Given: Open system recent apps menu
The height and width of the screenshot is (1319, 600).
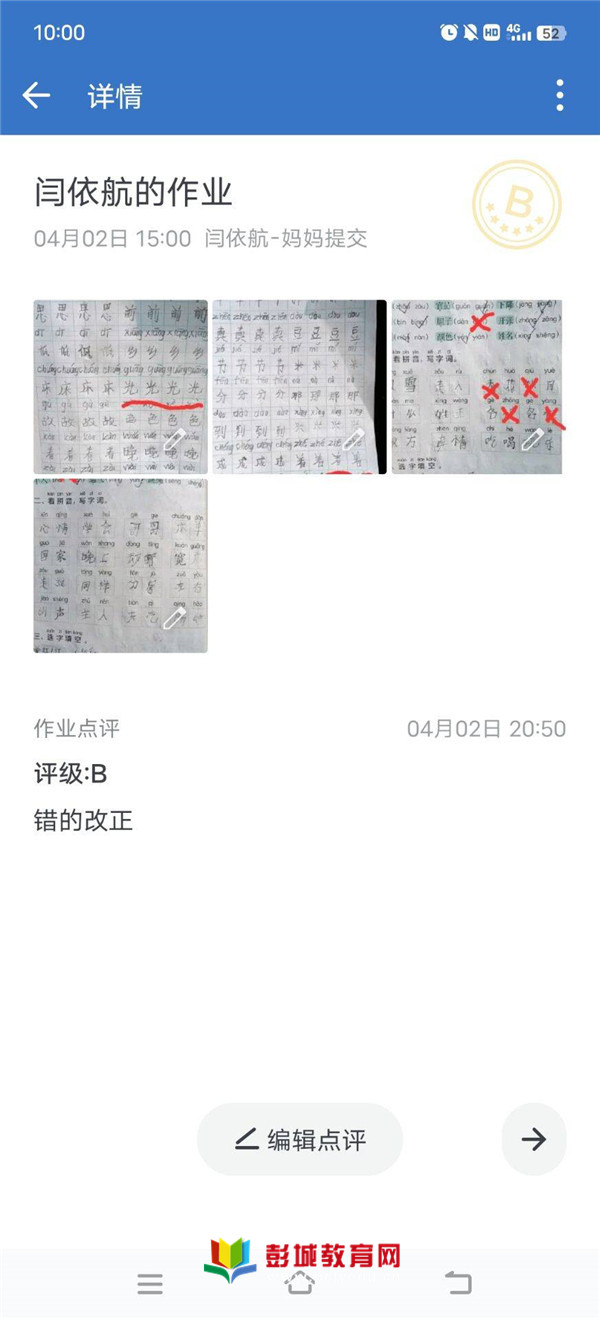Looking at the screenshot, I should pyautogui.click(x=150, y=1284).
